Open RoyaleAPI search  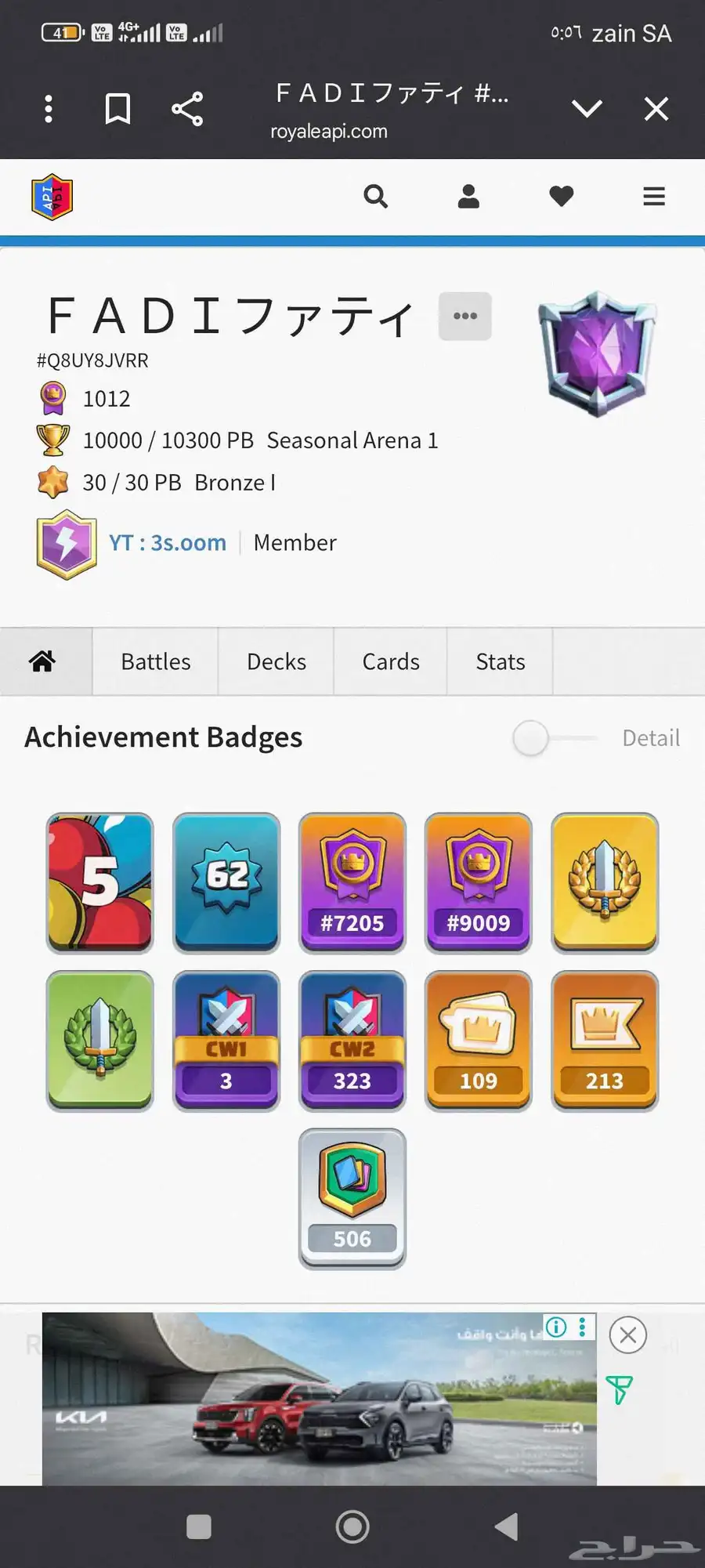pos(376,196)
